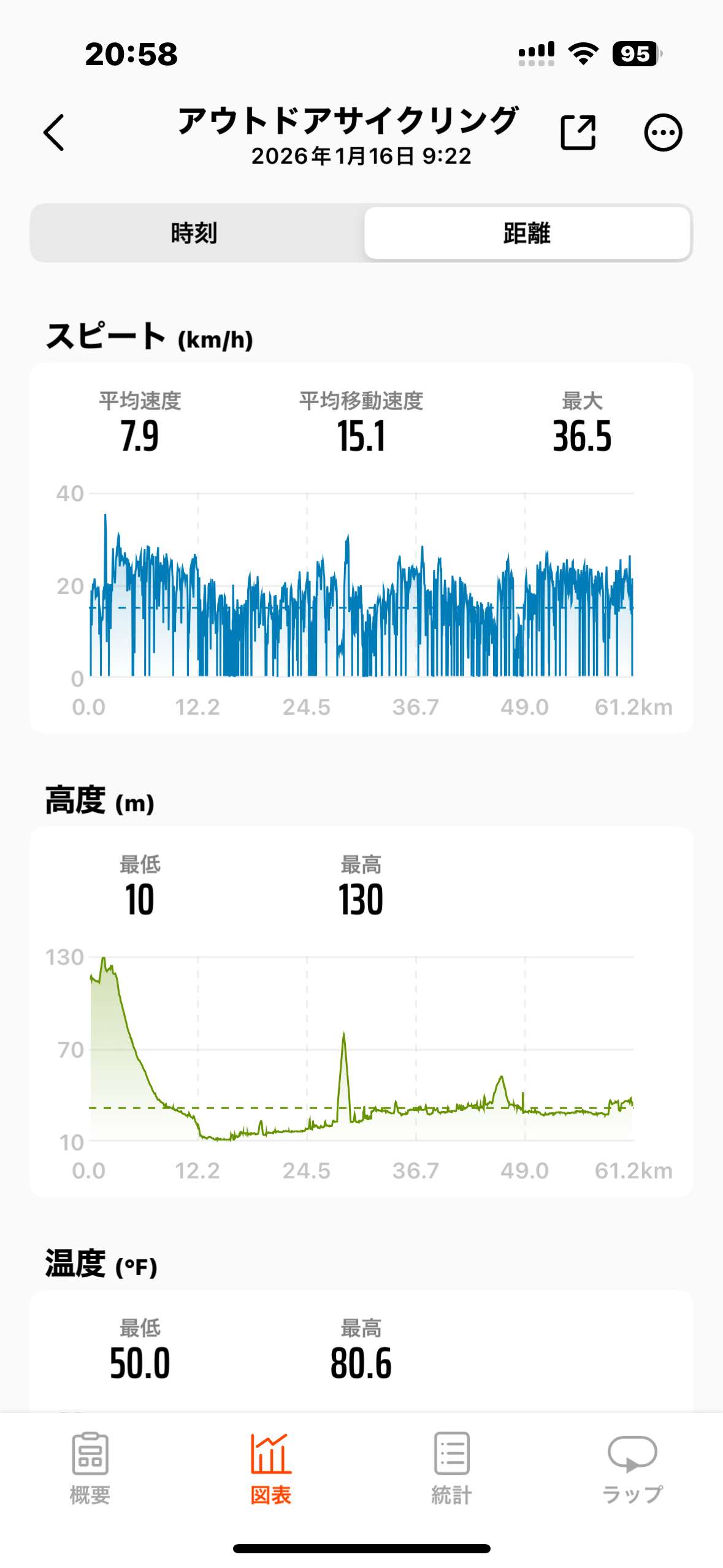Open the ラップ tab
The width and height of the screenshot is (723, 1568).
pyautogui.click(x=632, y=1467)
